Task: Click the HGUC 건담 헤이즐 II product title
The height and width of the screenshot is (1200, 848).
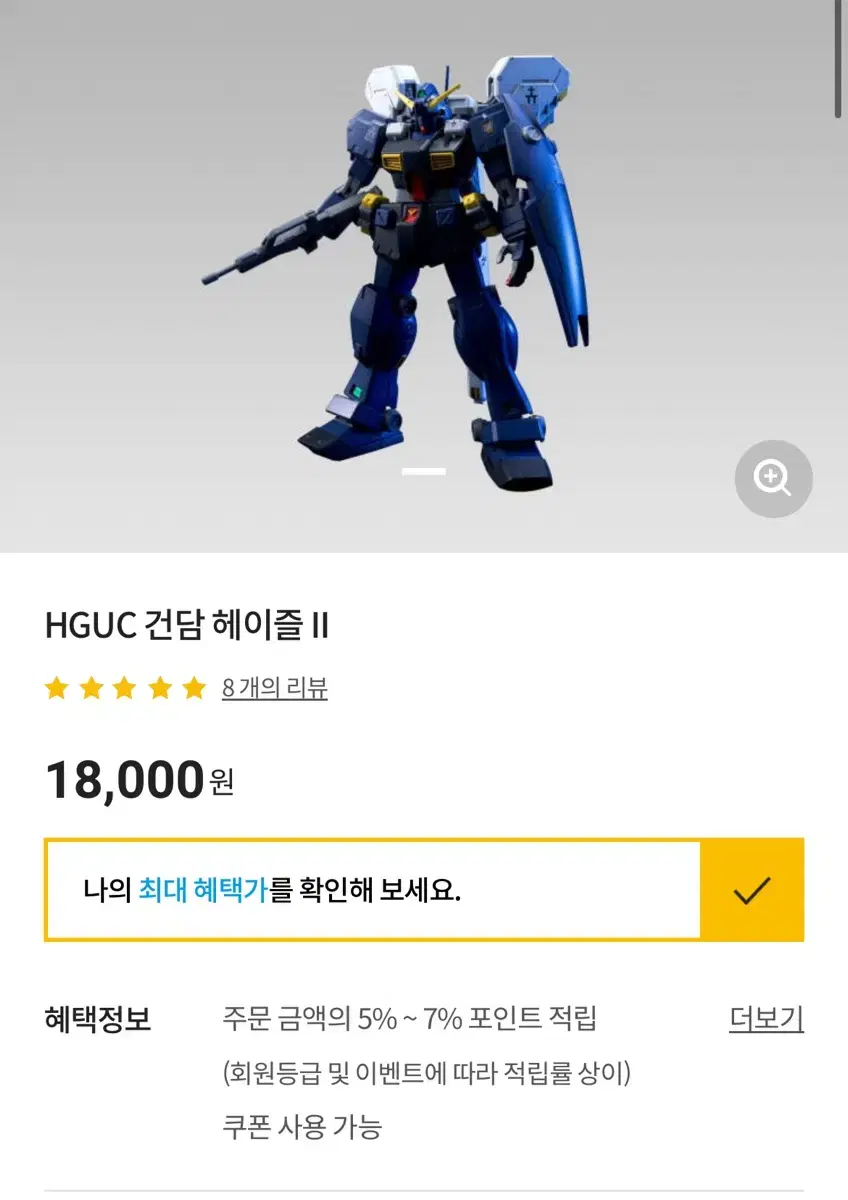Action: click(x=190, y=625)
